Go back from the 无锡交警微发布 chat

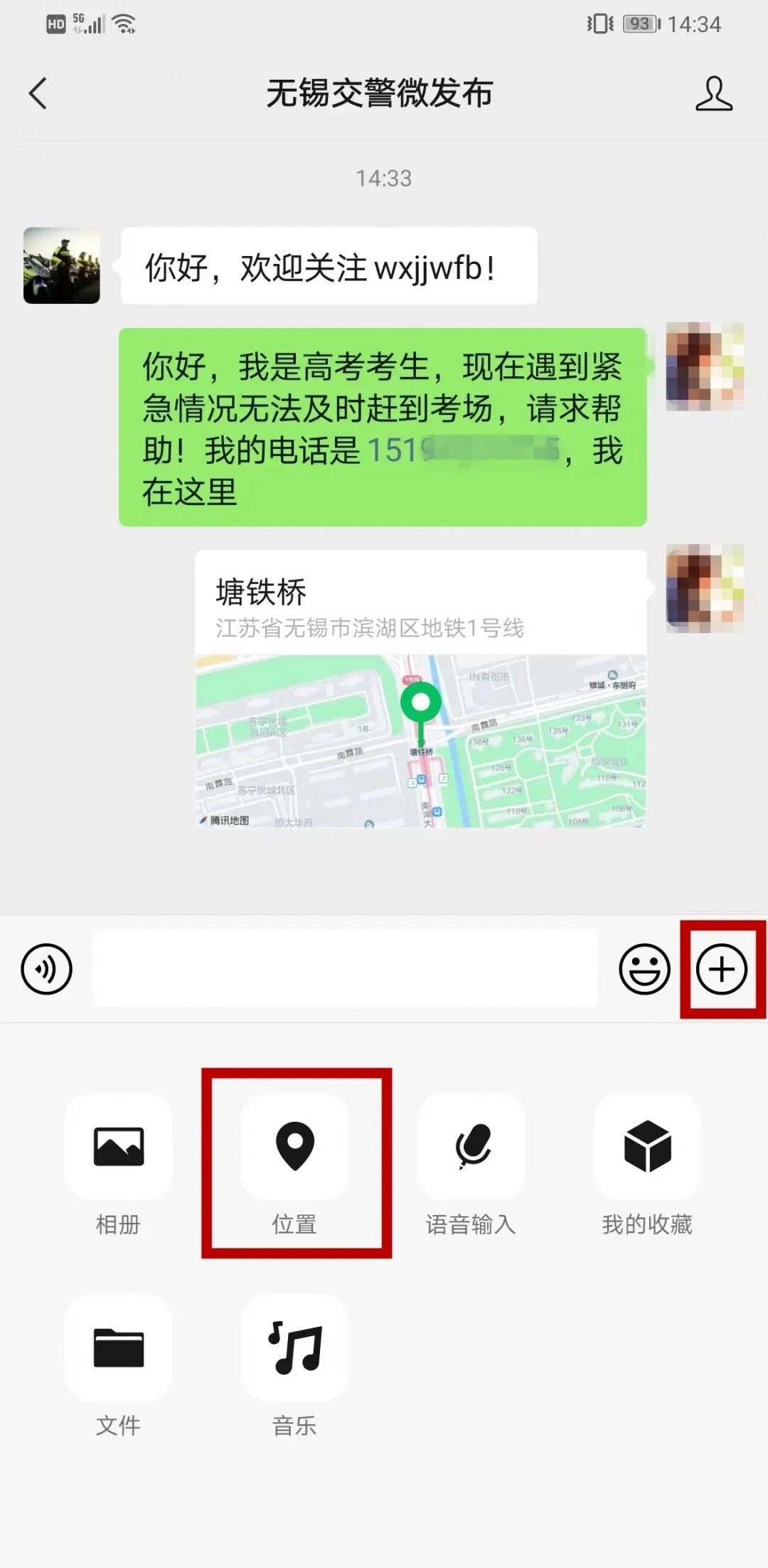(38, 93)
